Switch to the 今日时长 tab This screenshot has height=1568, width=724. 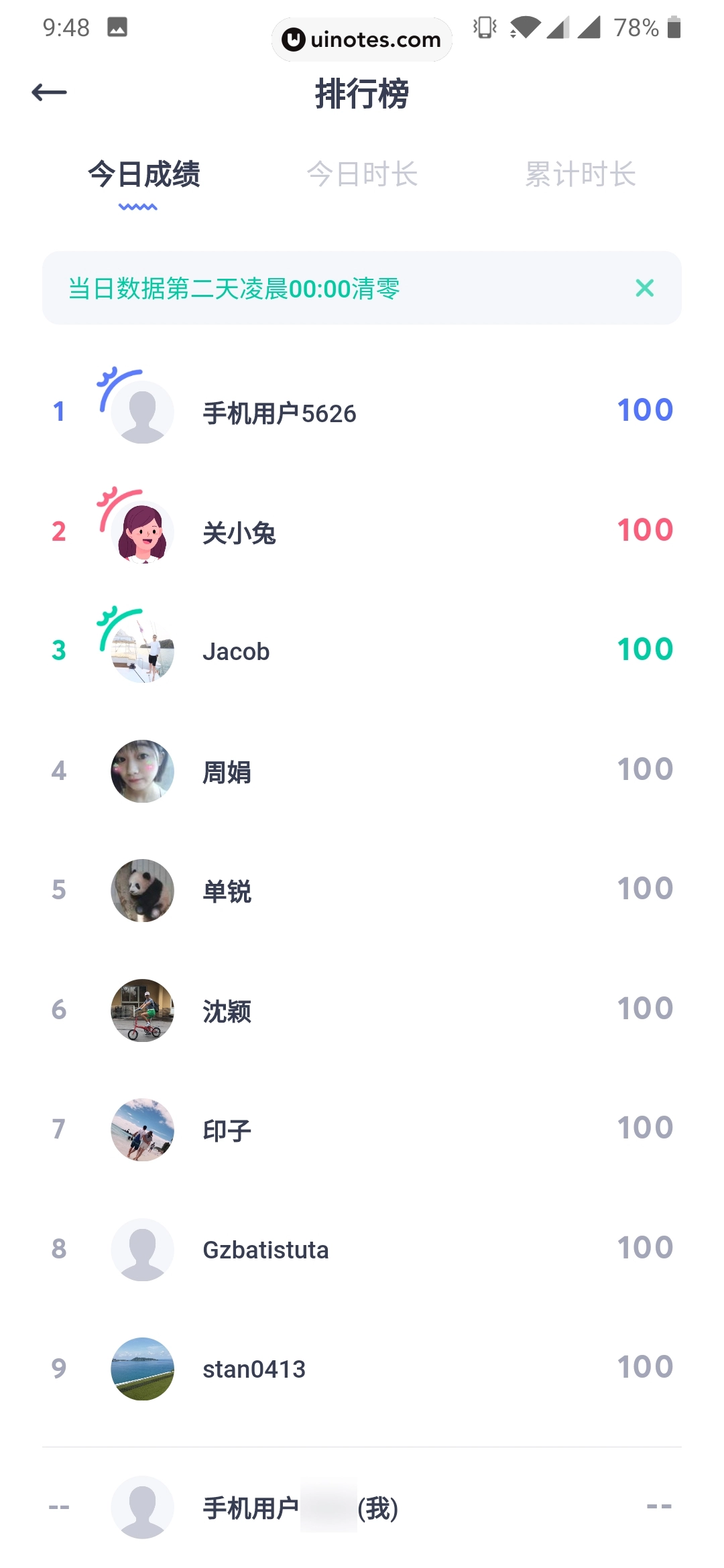click(362, 175)
